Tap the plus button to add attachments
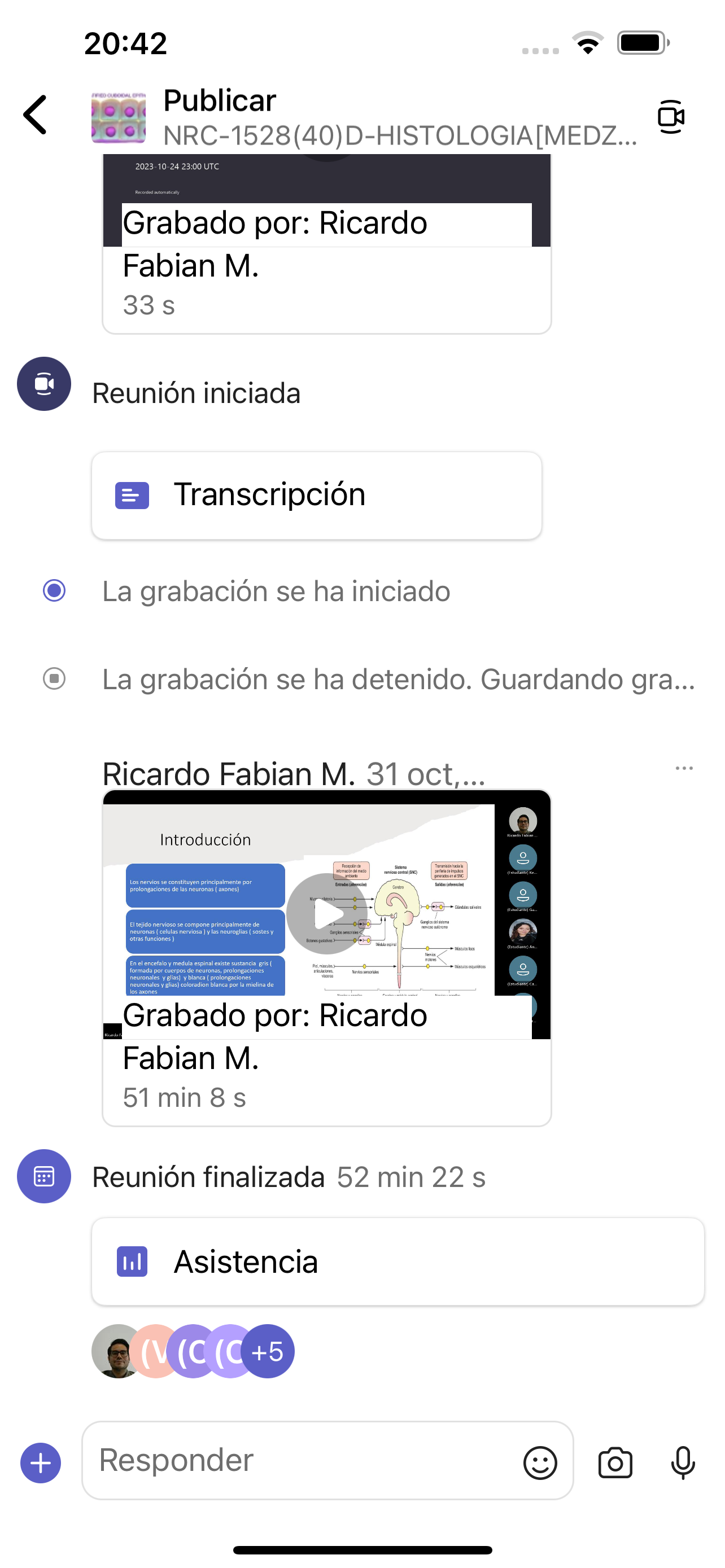 click(41, 1462)
